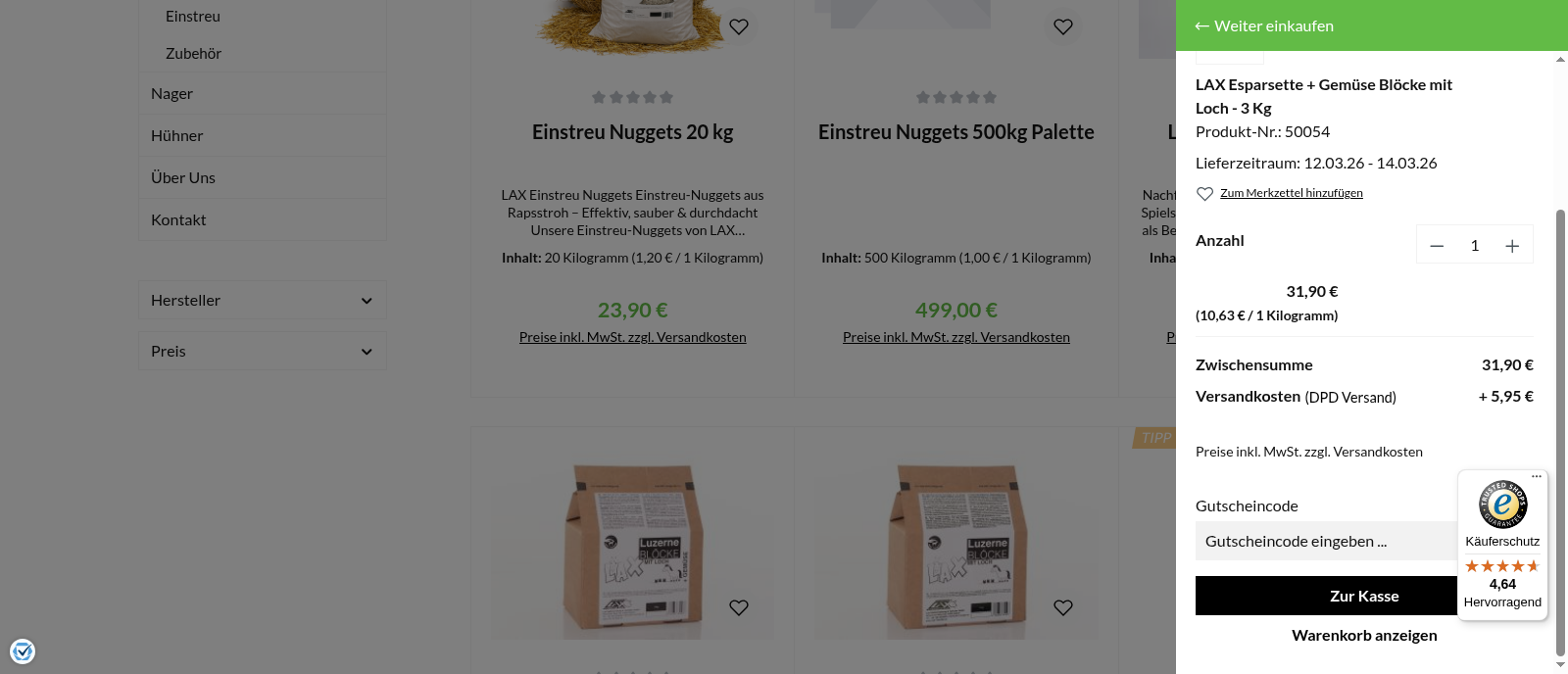Open the Kontakt page
1568x674 pixels.
pyautogui.click(x=178, y=220)
